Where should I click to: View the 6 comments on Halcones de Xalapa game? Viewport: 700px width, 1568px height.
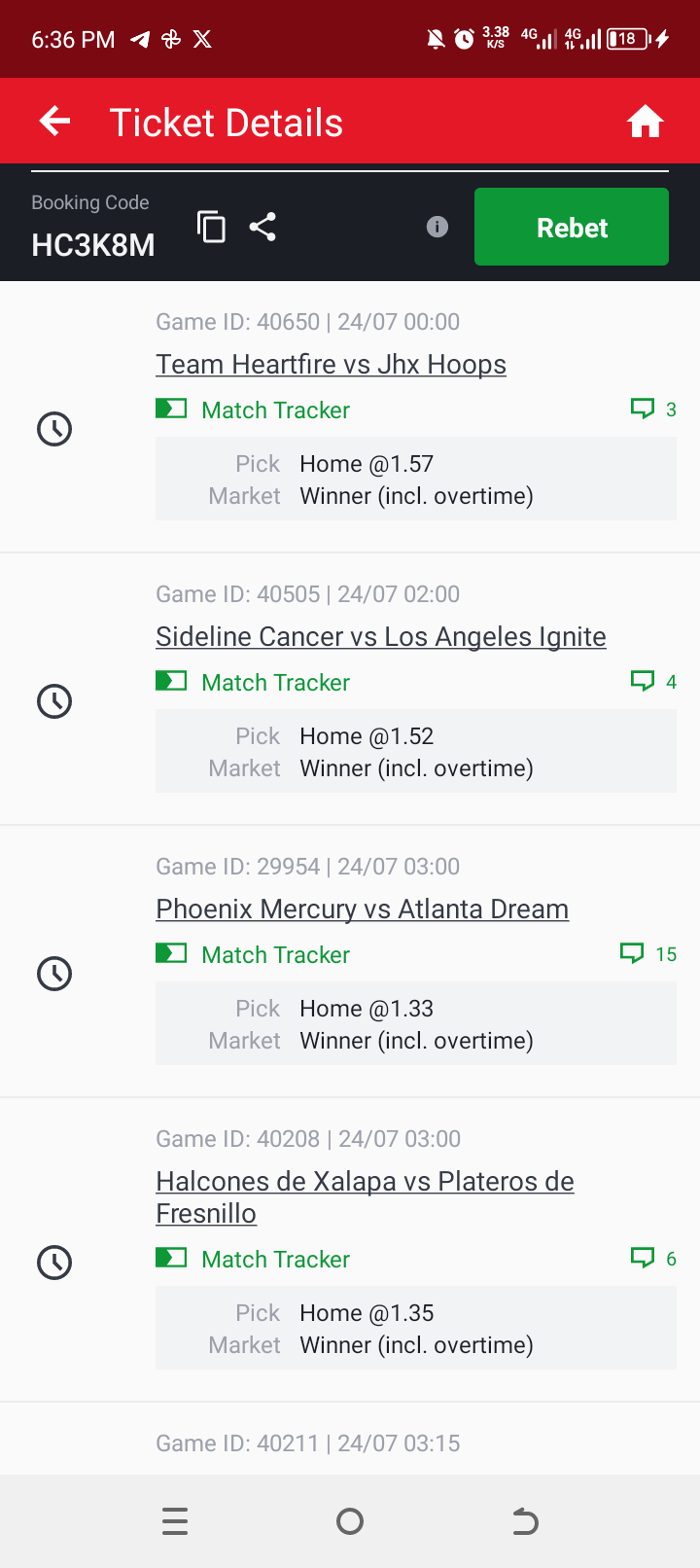pyautogui.click(x=654, y=1259)
